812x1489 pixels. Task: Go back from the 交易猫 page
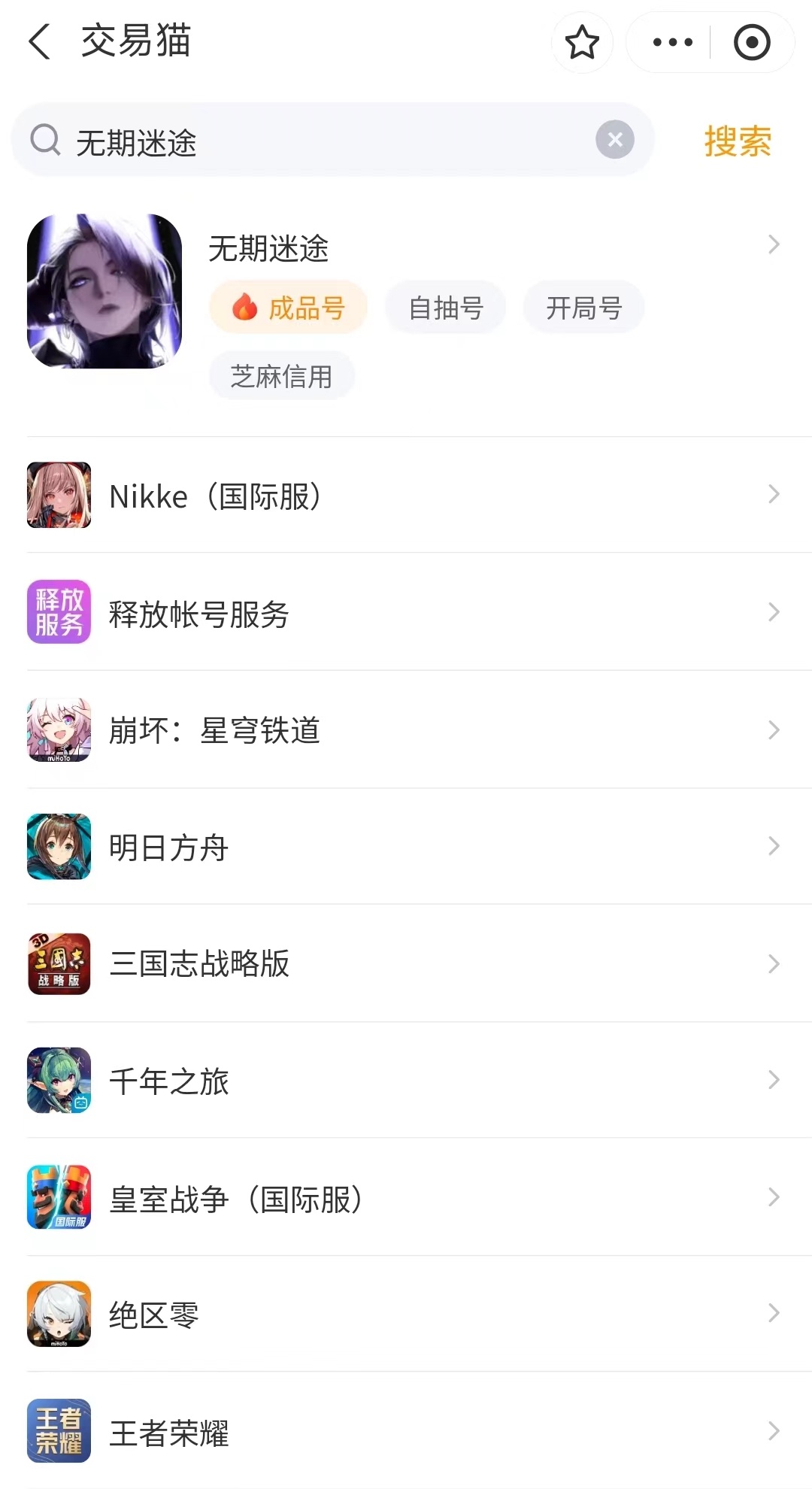[41, 41]
